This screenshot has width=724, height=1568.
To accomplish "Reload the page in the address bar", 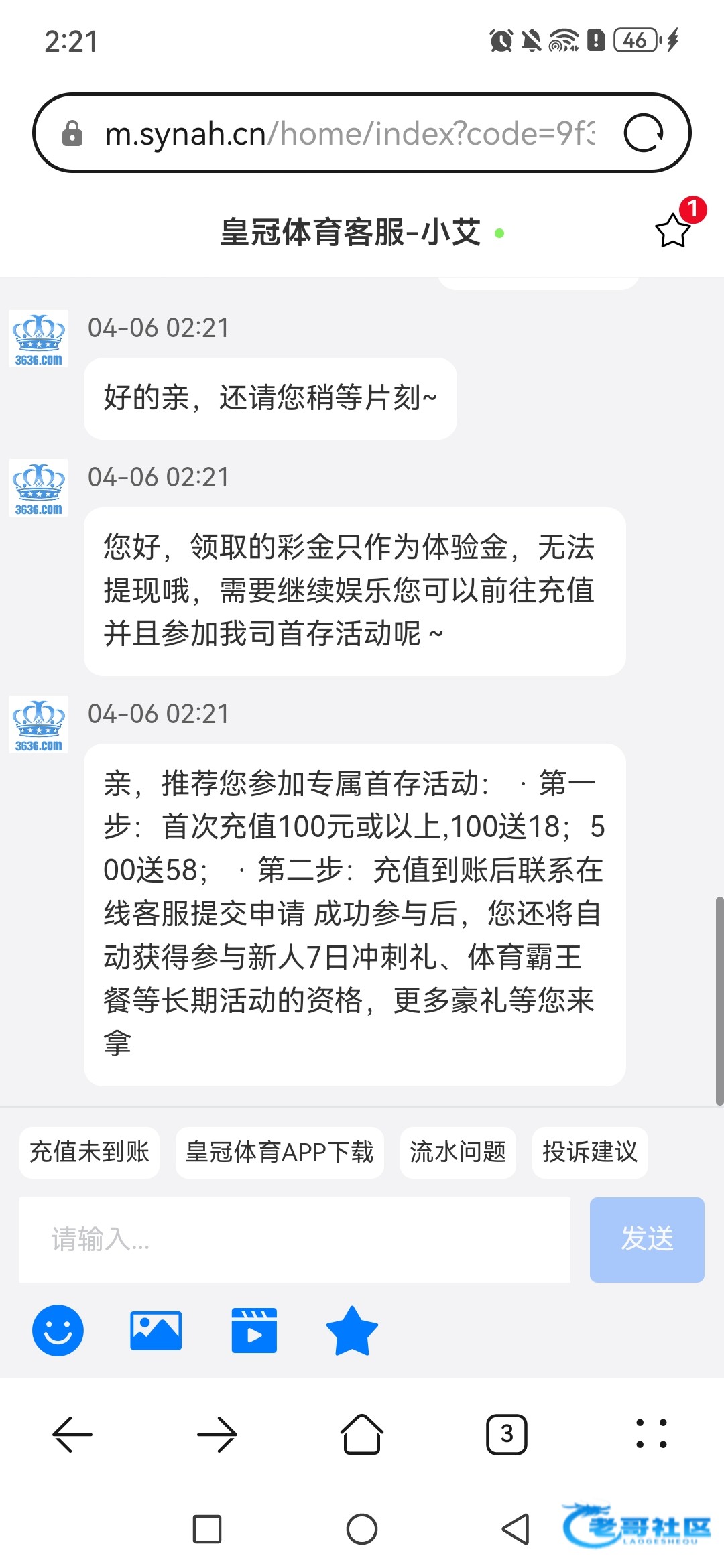I will coord(643,133).
